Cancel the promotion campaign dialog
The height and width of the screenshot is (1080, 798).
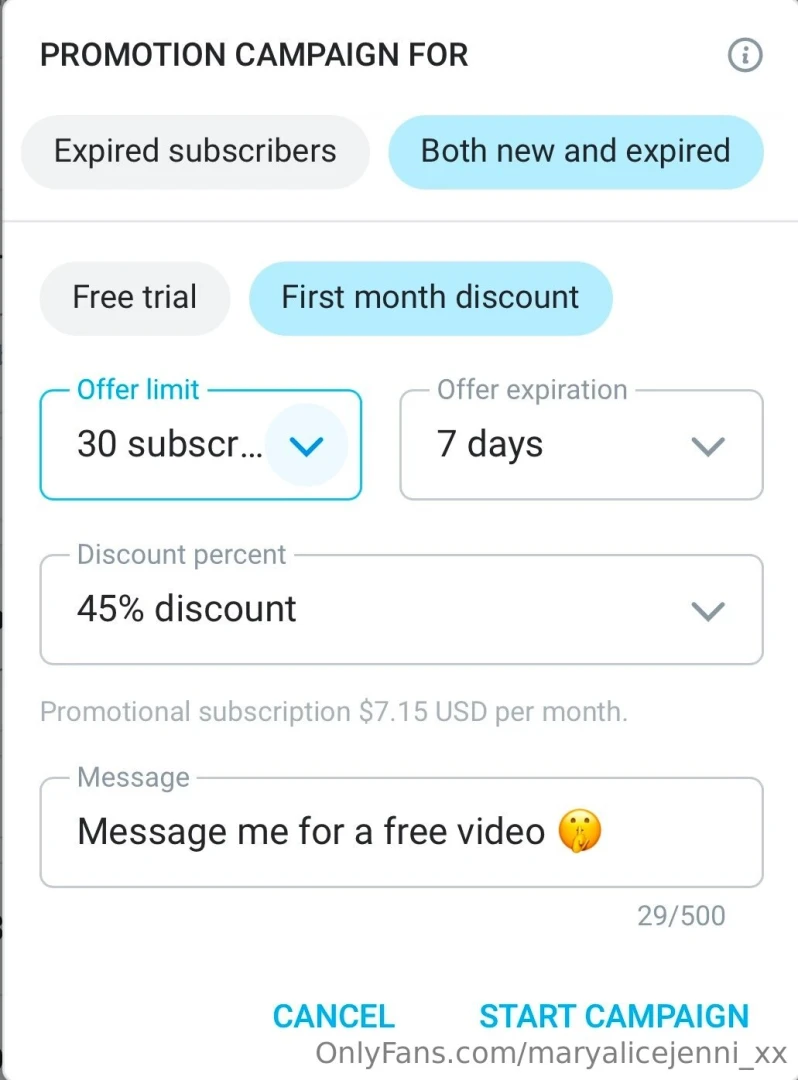(333, 1016)
